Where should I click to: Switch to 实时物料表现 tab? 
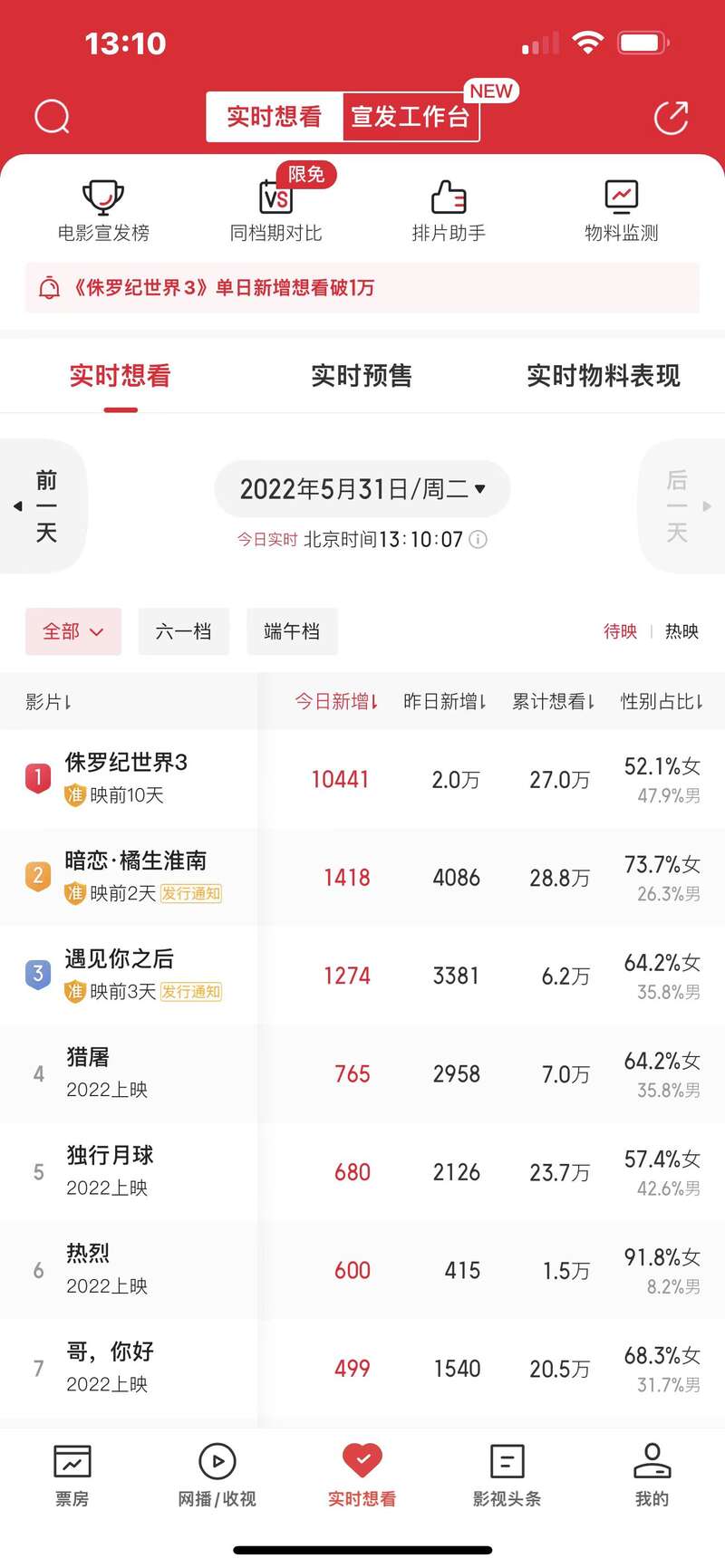click(x=603, y=376)
